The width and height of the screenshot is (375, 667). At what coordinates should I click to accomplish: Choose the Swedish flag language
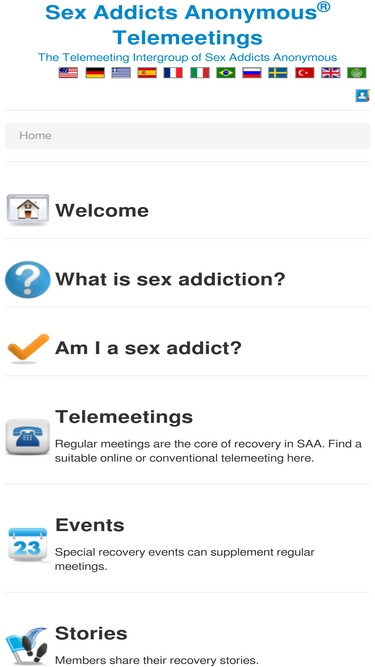click(278, 73)
